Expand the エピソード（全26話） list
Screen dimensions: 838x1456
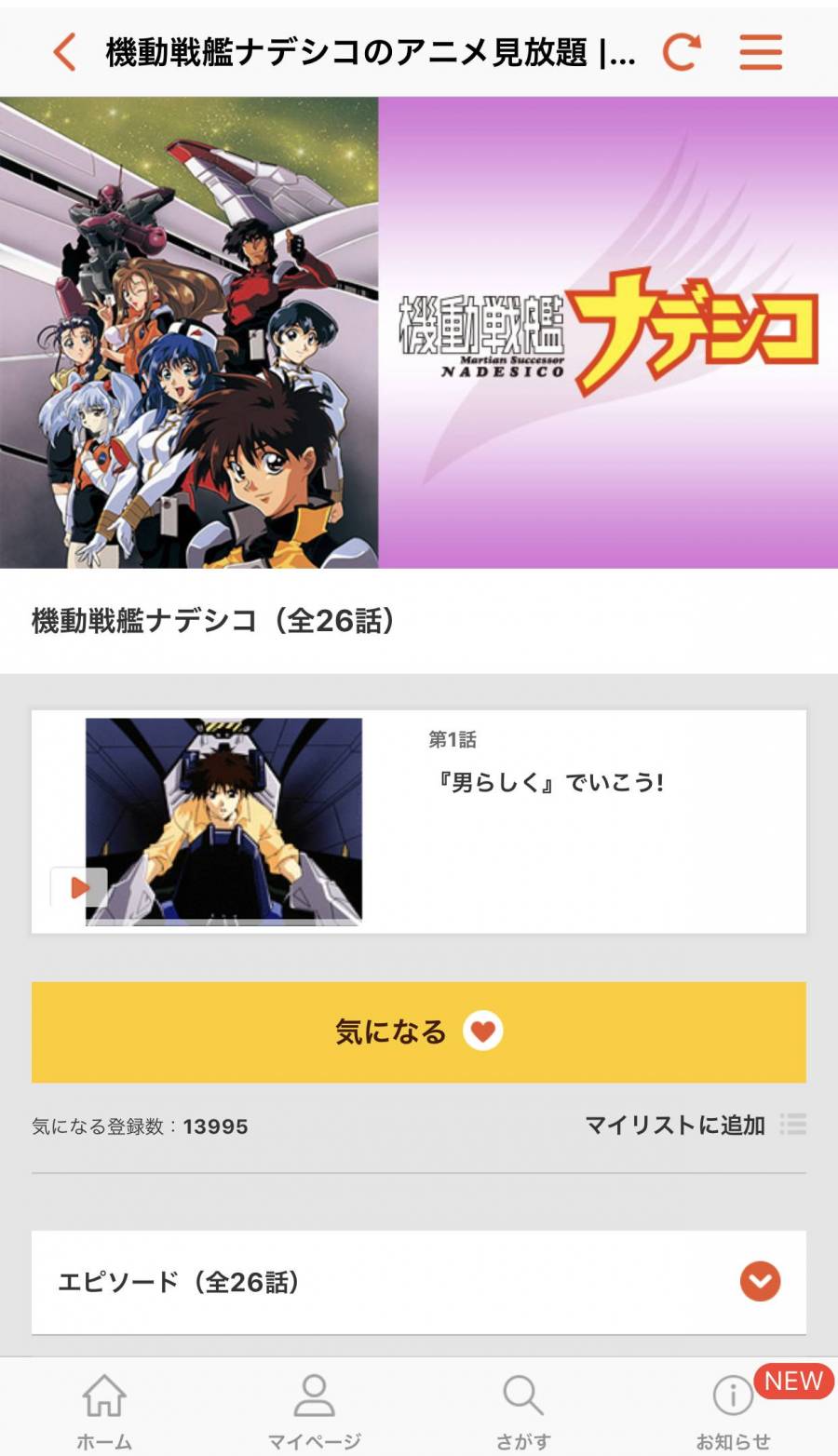point(759,1282)
